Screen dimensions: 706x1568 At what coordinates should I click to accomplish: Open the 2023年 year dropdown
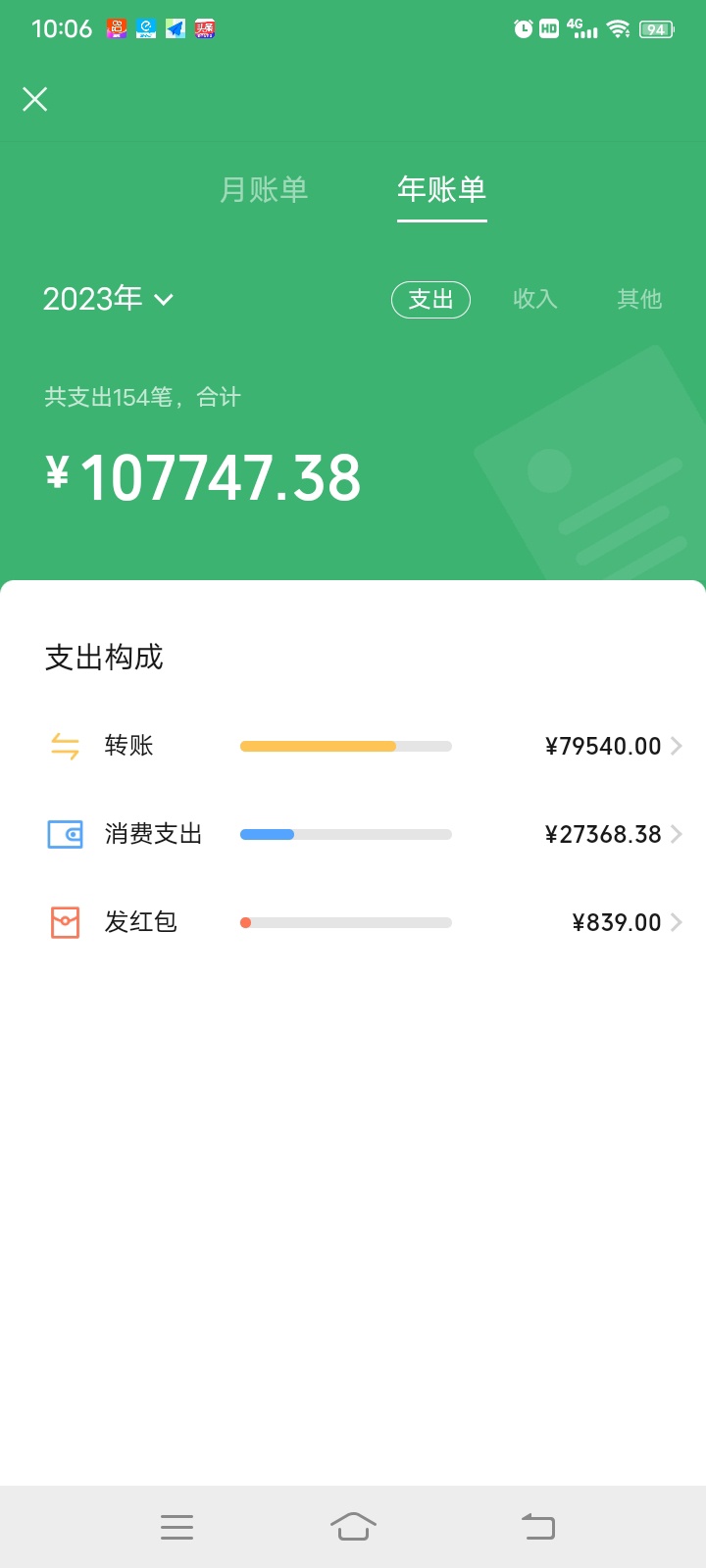coord(108,299)
